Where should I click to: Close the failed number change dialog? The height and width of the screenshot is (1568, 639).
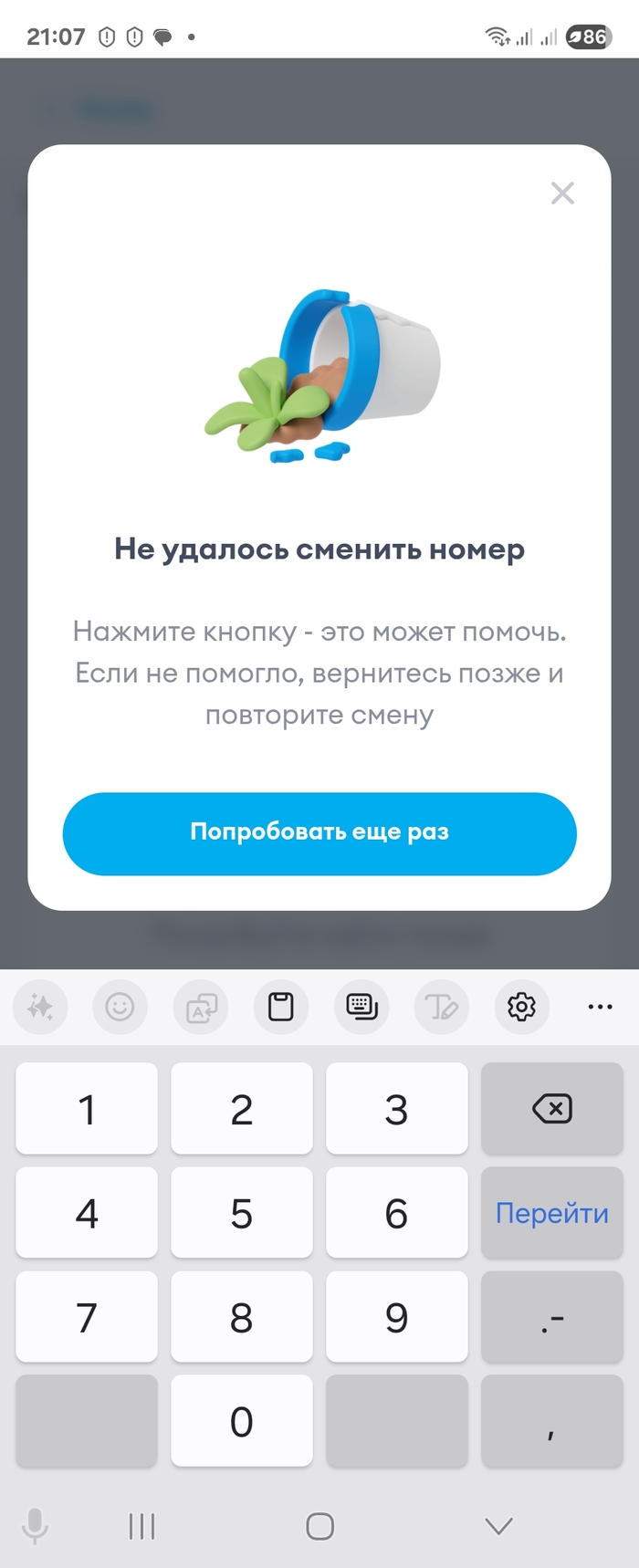(x=562, y=193)
